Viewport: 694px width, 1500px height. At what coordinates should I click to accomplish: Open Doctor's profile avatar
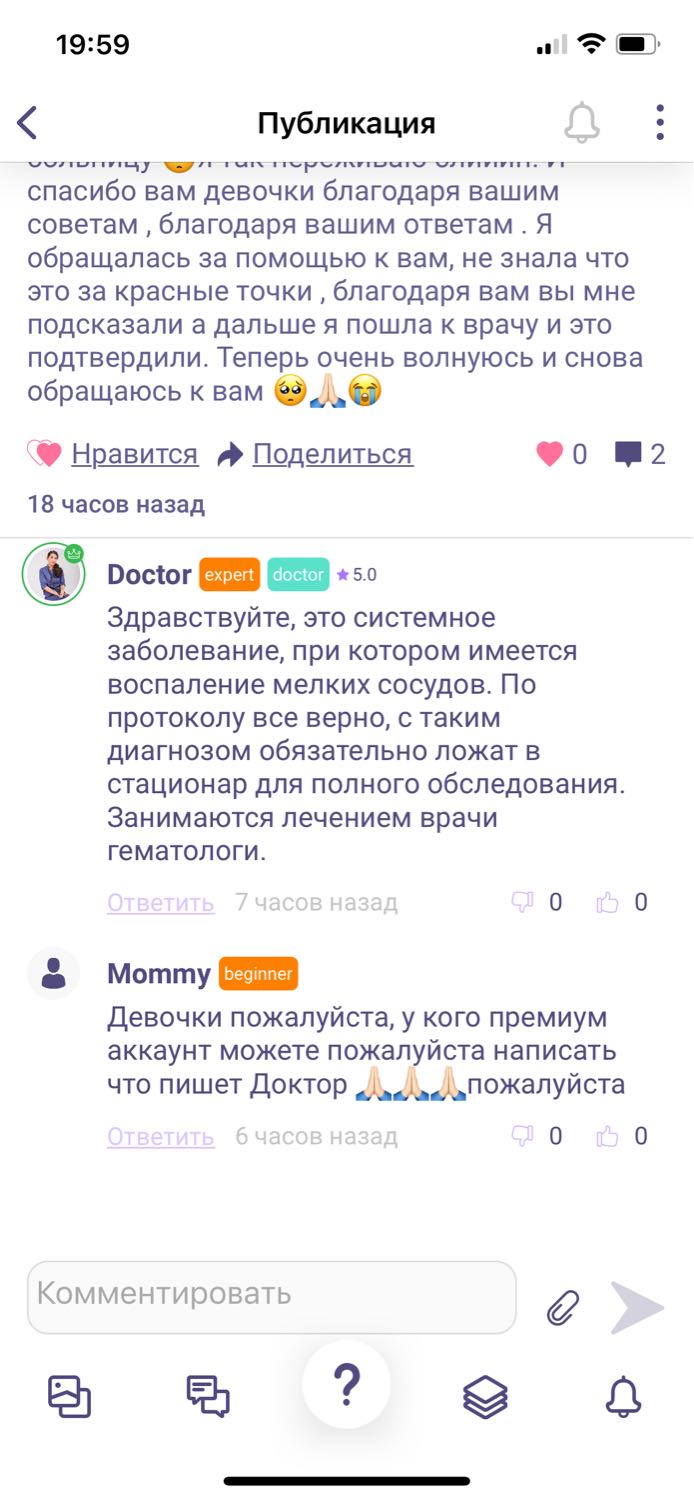(x=53, y=575)
